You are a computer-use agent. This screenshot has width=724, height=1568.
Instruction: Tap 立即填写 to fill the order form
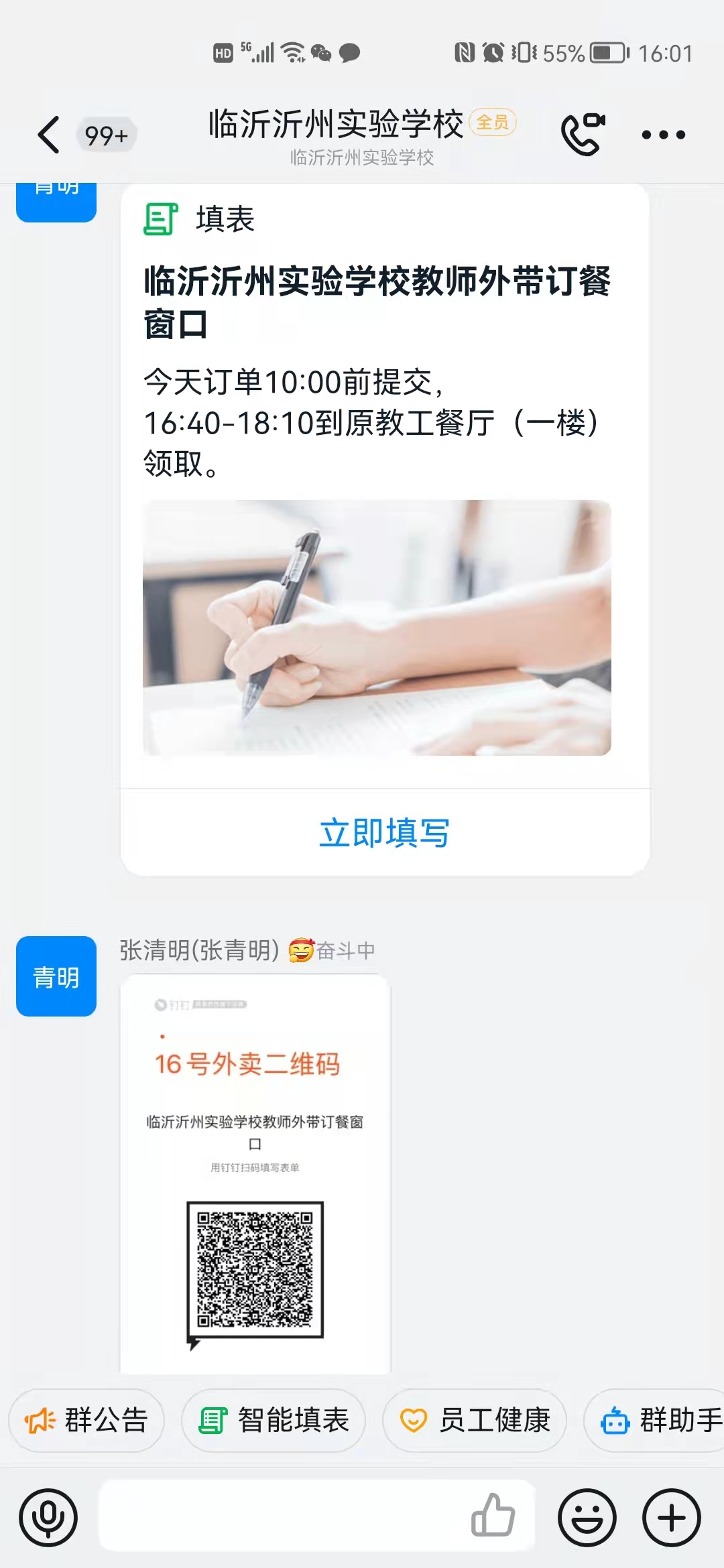pos(384,833)
